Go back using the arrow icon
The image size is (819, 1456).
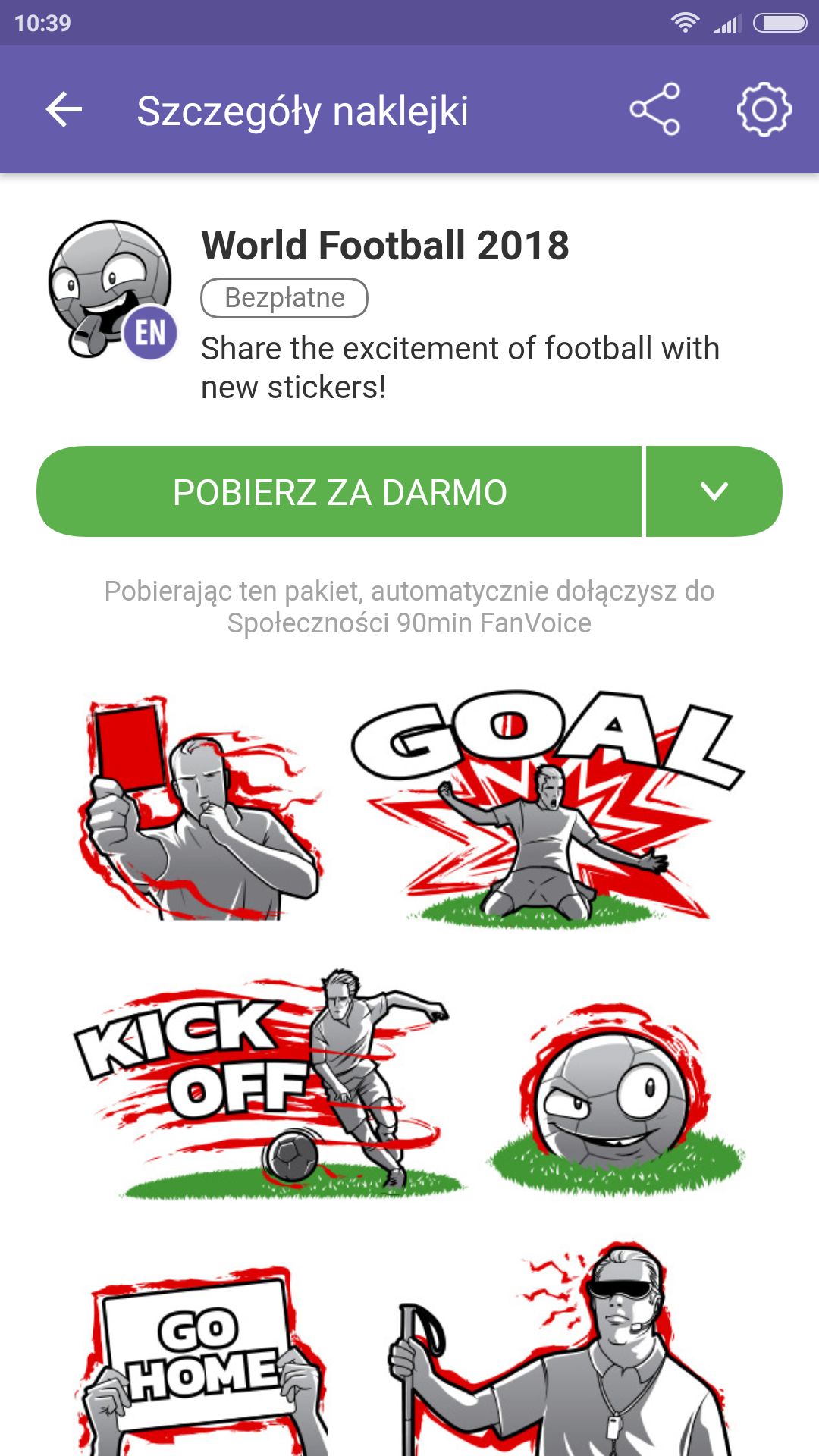pos(64,110)
